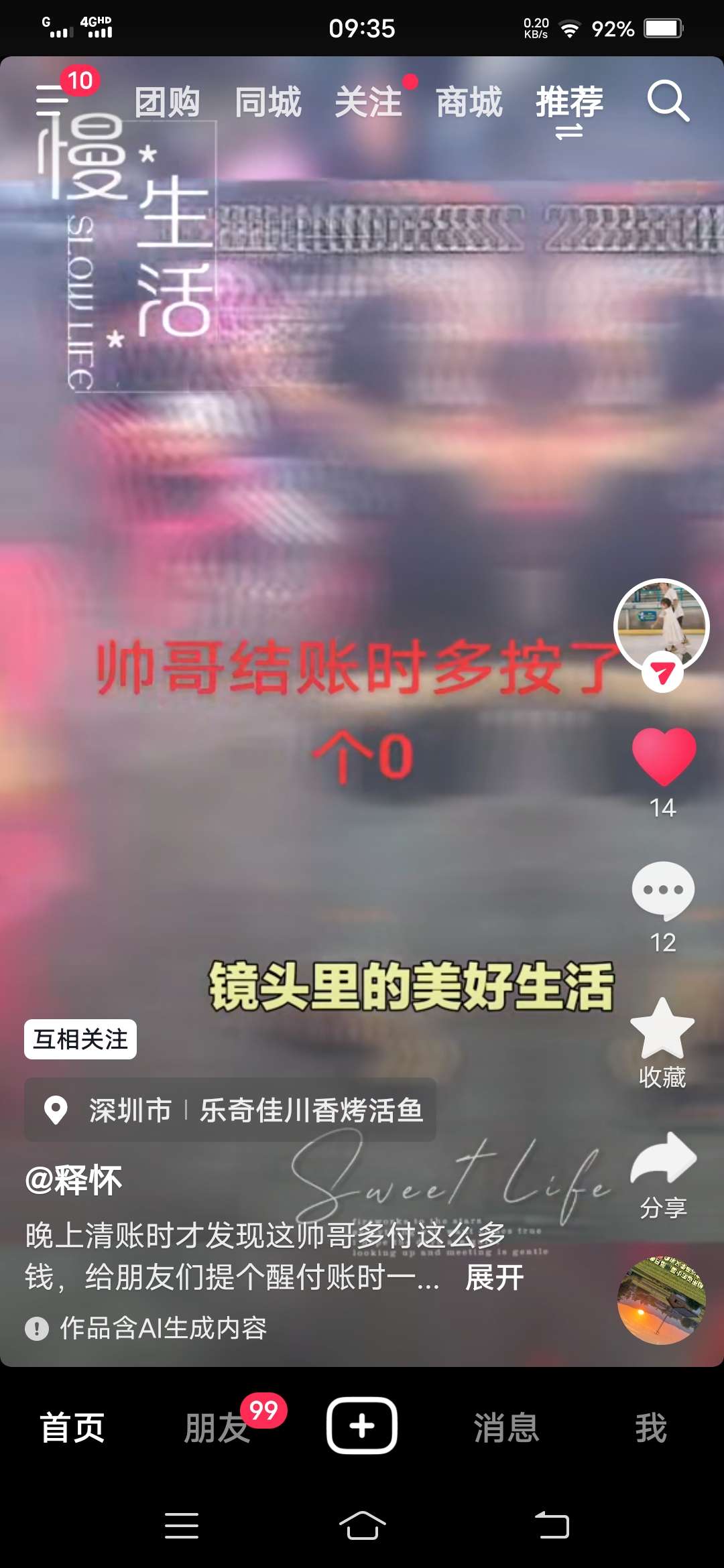Open location 乐奇佳川香烤活鱼
Screen dimensions: 724x1568
(311, 1110)
